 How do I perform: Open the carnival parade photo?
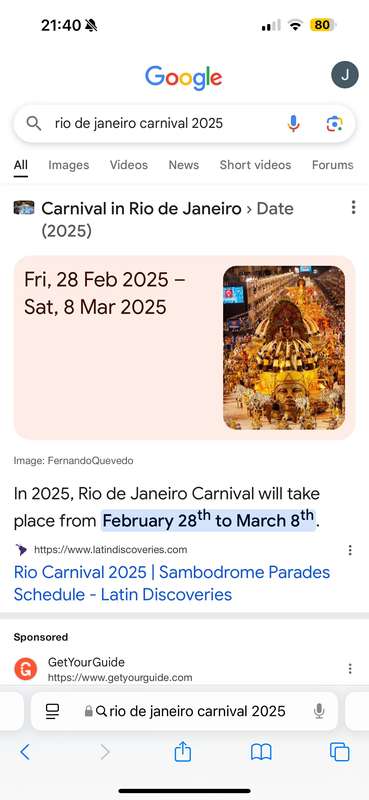coord(284,347)
